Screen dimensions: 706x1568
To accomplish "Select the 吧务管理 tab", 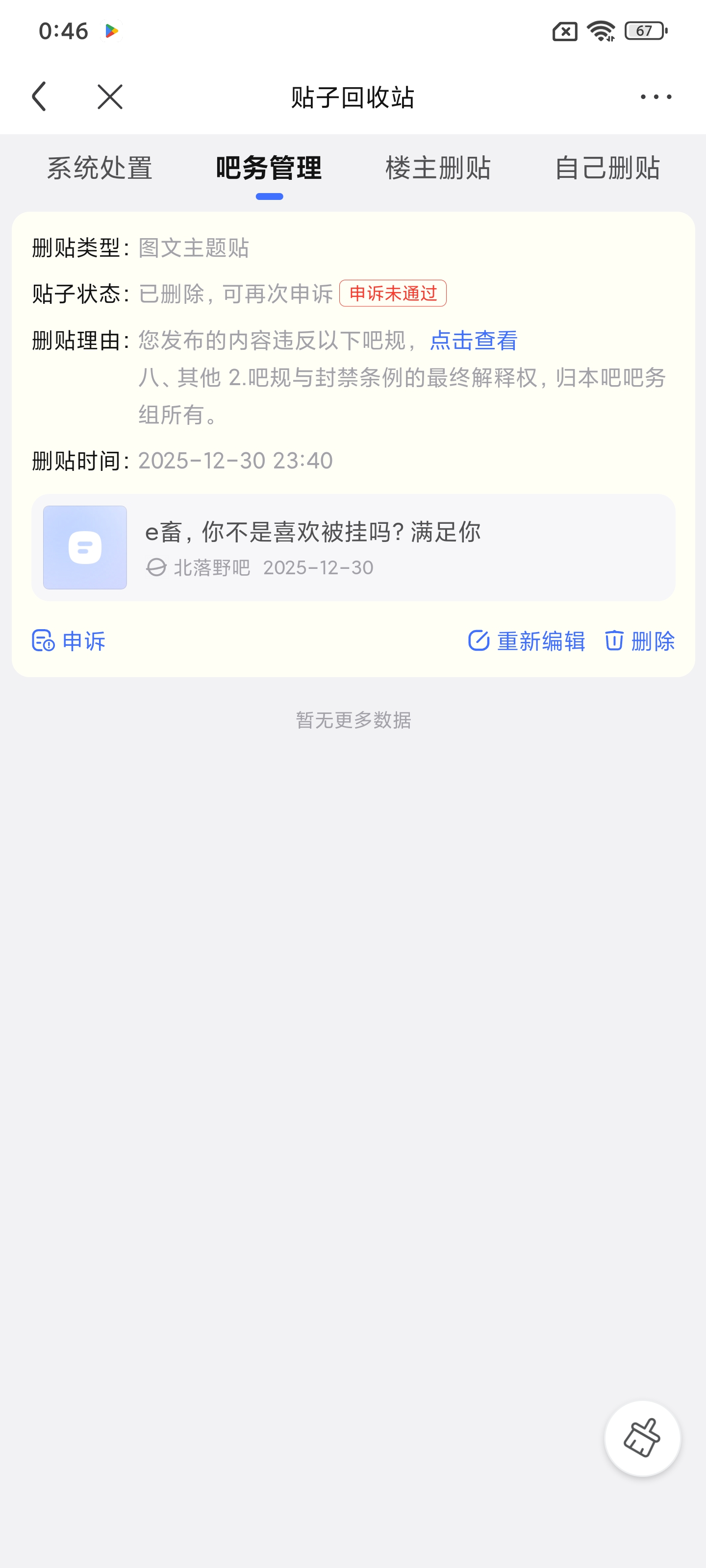I will [269, 168].
